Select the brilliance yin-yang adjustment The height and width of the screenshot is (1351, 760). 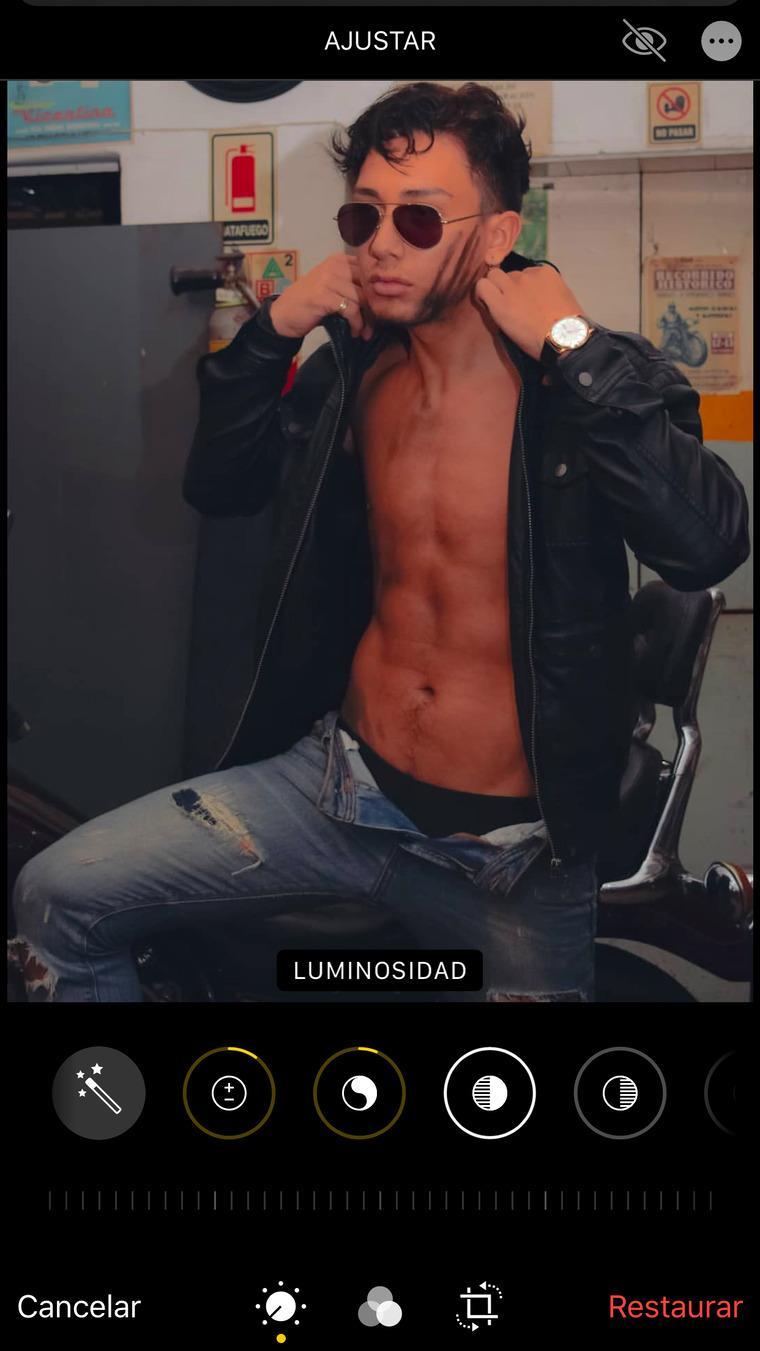coord(359,1093)
